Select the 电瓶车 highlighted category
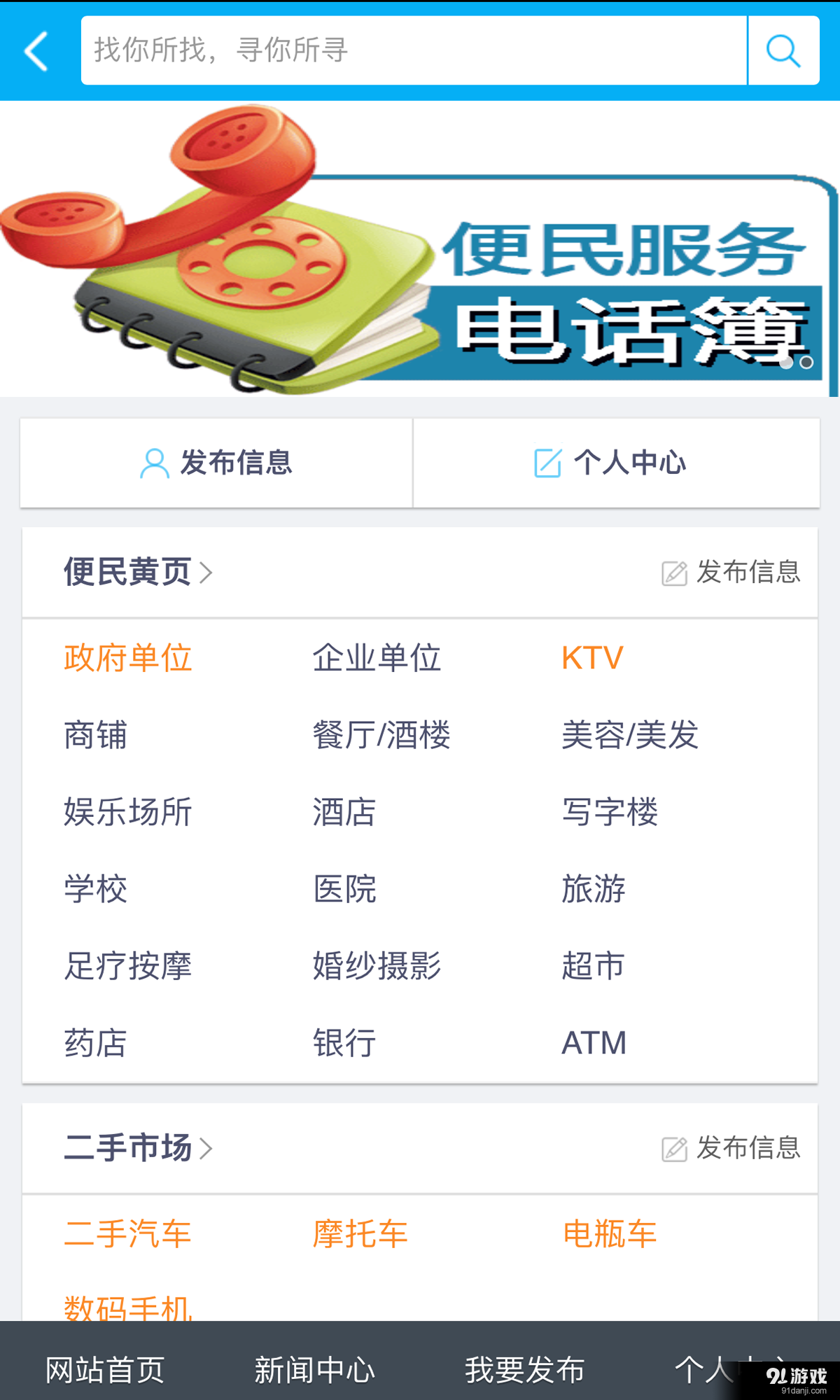Image resolution: width=840 pixels, height=1400 pixels. pos(609,1233)
